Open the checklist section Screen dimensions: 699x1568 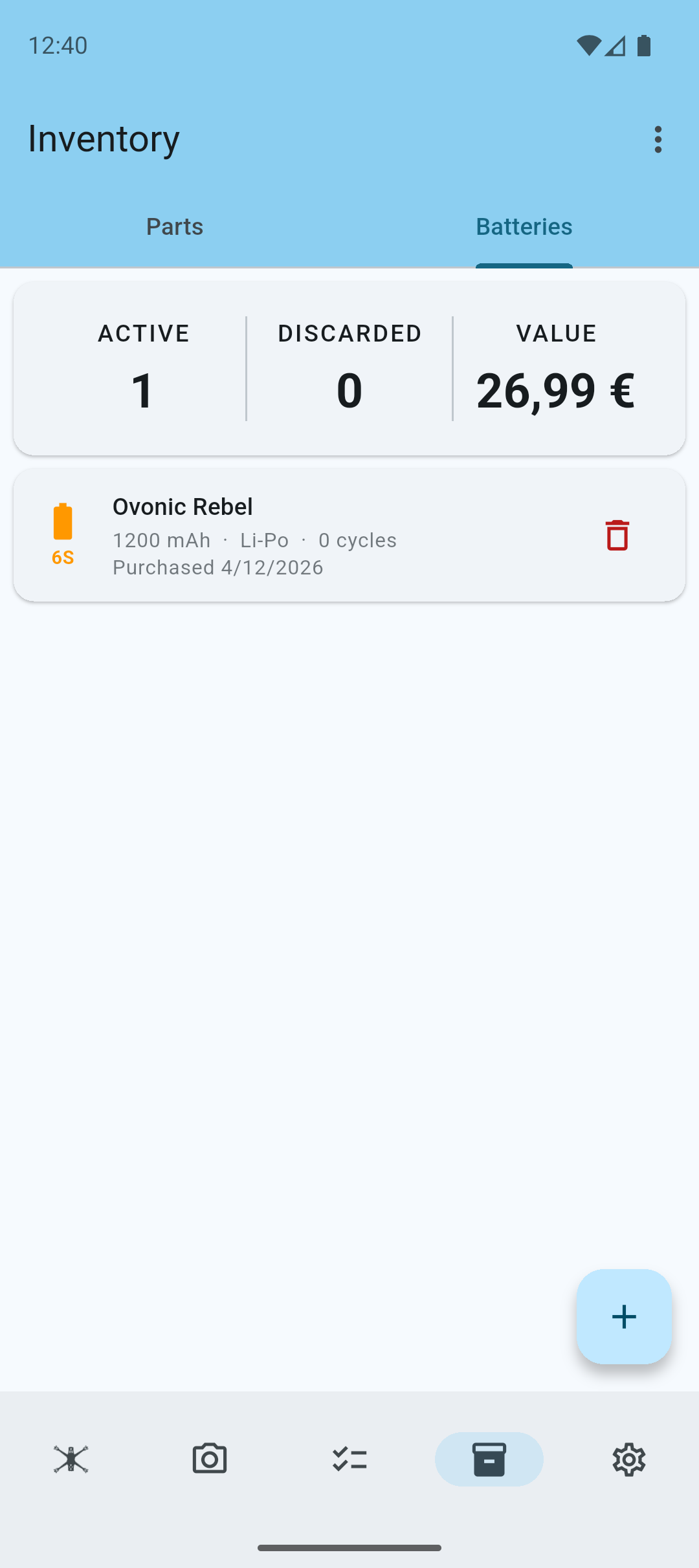349,1459
